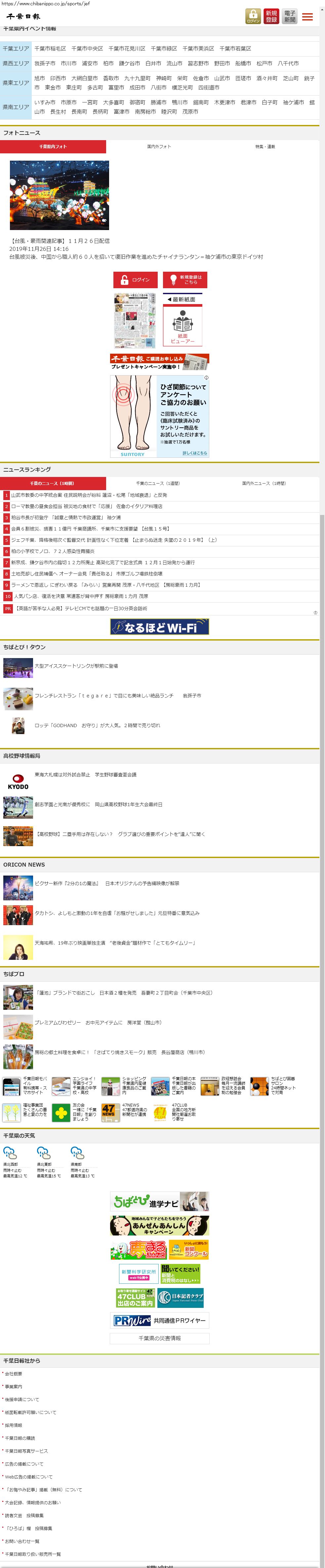Tap the ログイン lock icon in header
The height and width of the screenshot is (1568, 325).
coord(253,17)
